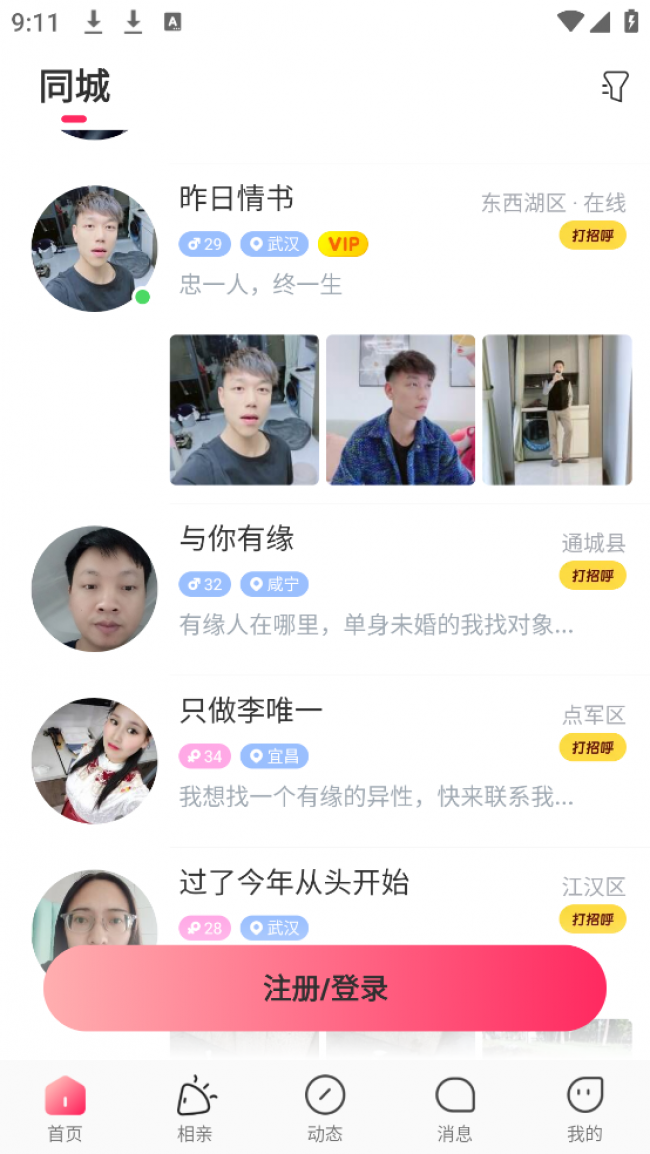Switch to the 我的 tab
This screenshot has height=1154, width=650.
(x=585, y=1108)
